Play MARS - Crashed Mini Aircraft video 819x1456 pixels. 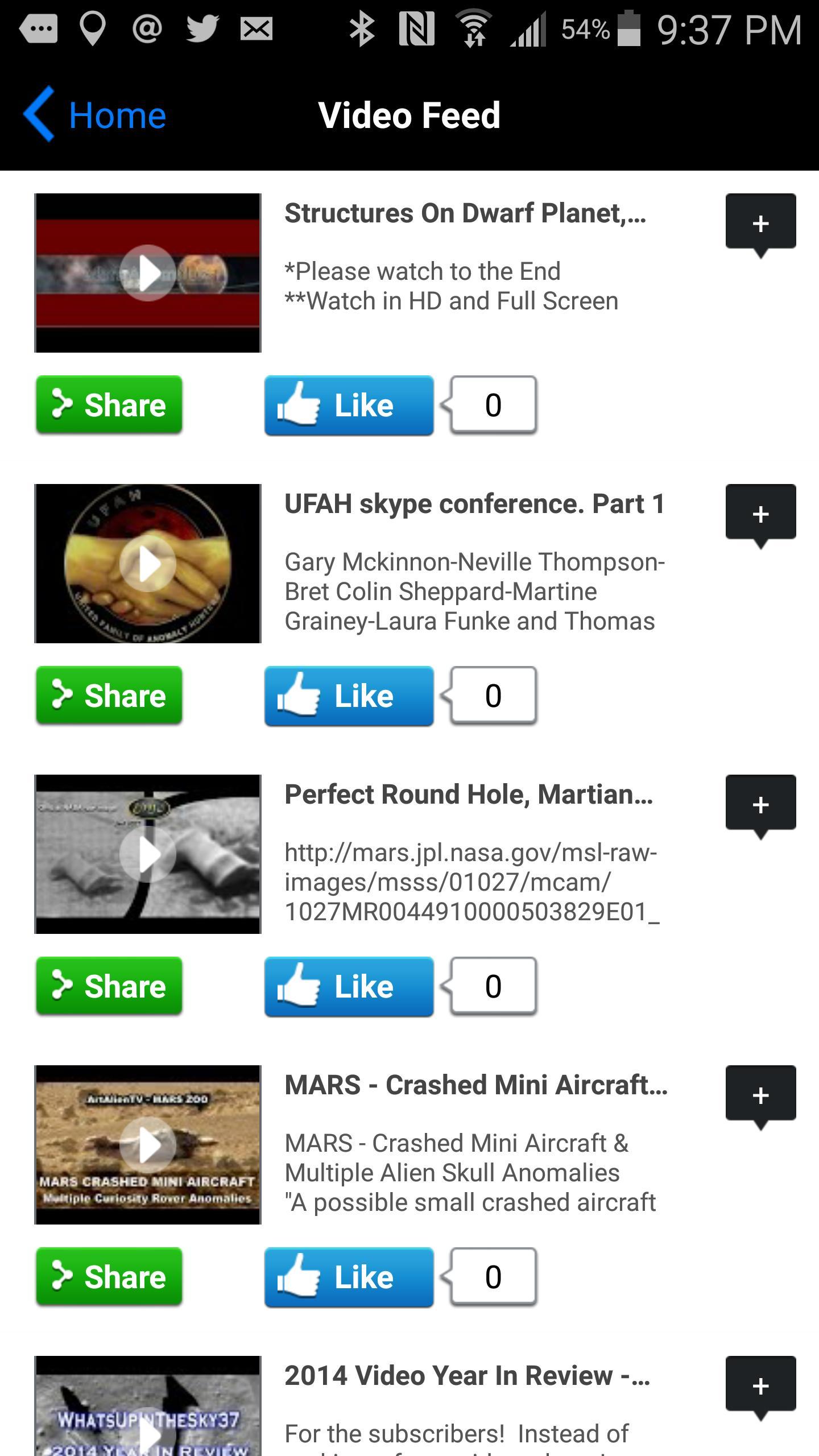(x=148, y=1145)
